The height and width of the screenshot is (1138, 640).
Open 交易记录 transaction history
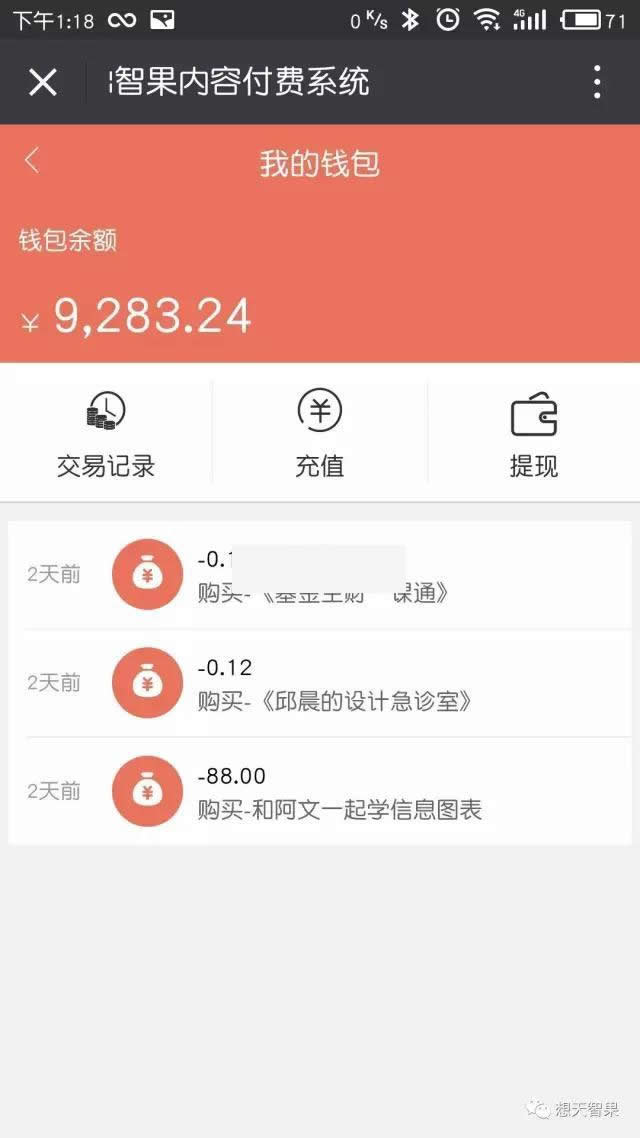106,434
